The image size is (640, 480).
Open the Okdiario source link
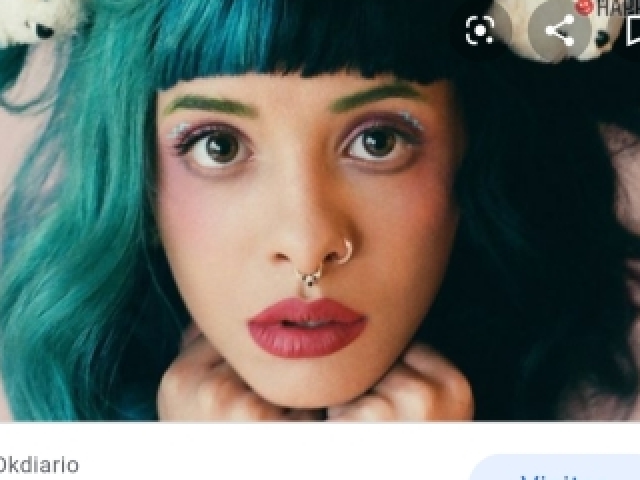coord(38,465)
